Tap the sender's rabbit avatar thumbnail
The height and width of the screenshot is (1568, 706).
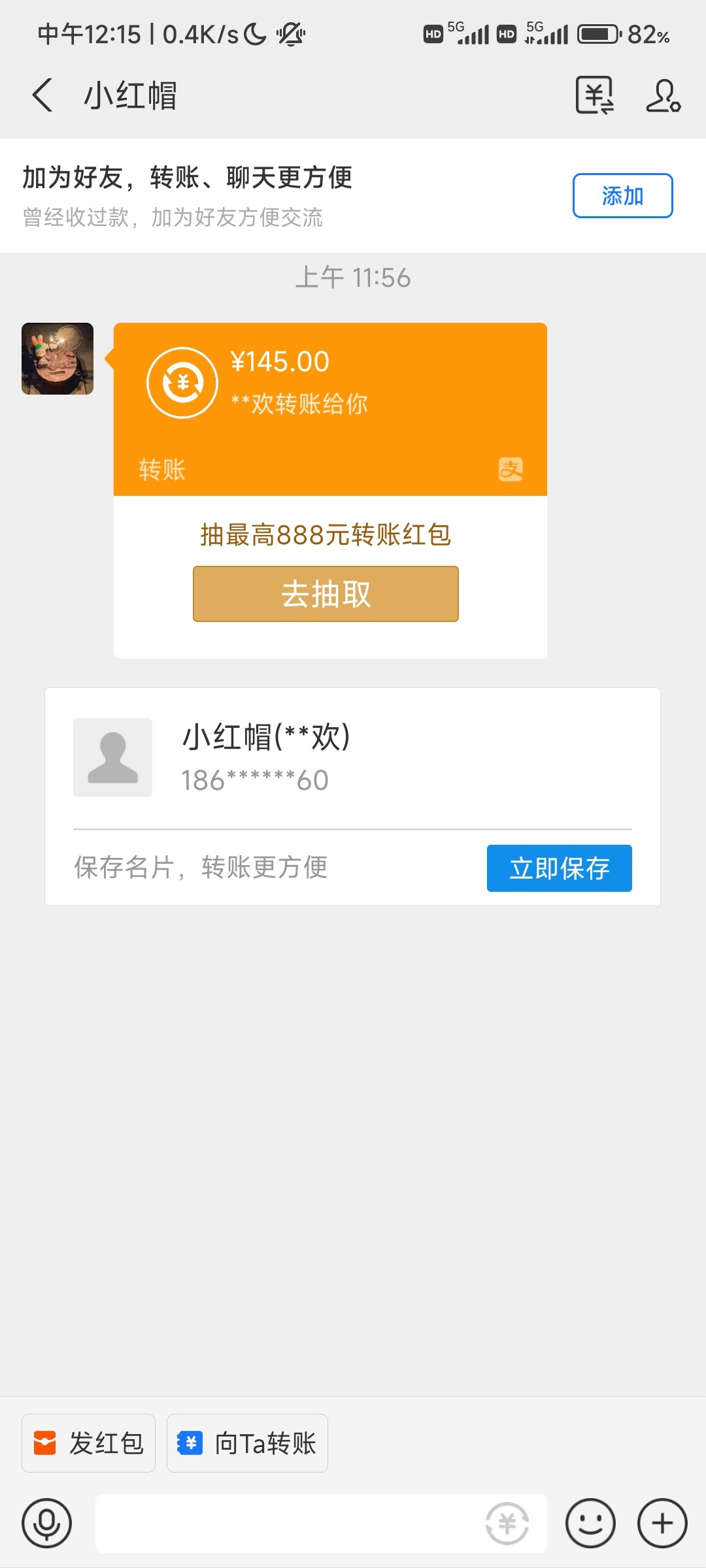[x=56, y=358]
